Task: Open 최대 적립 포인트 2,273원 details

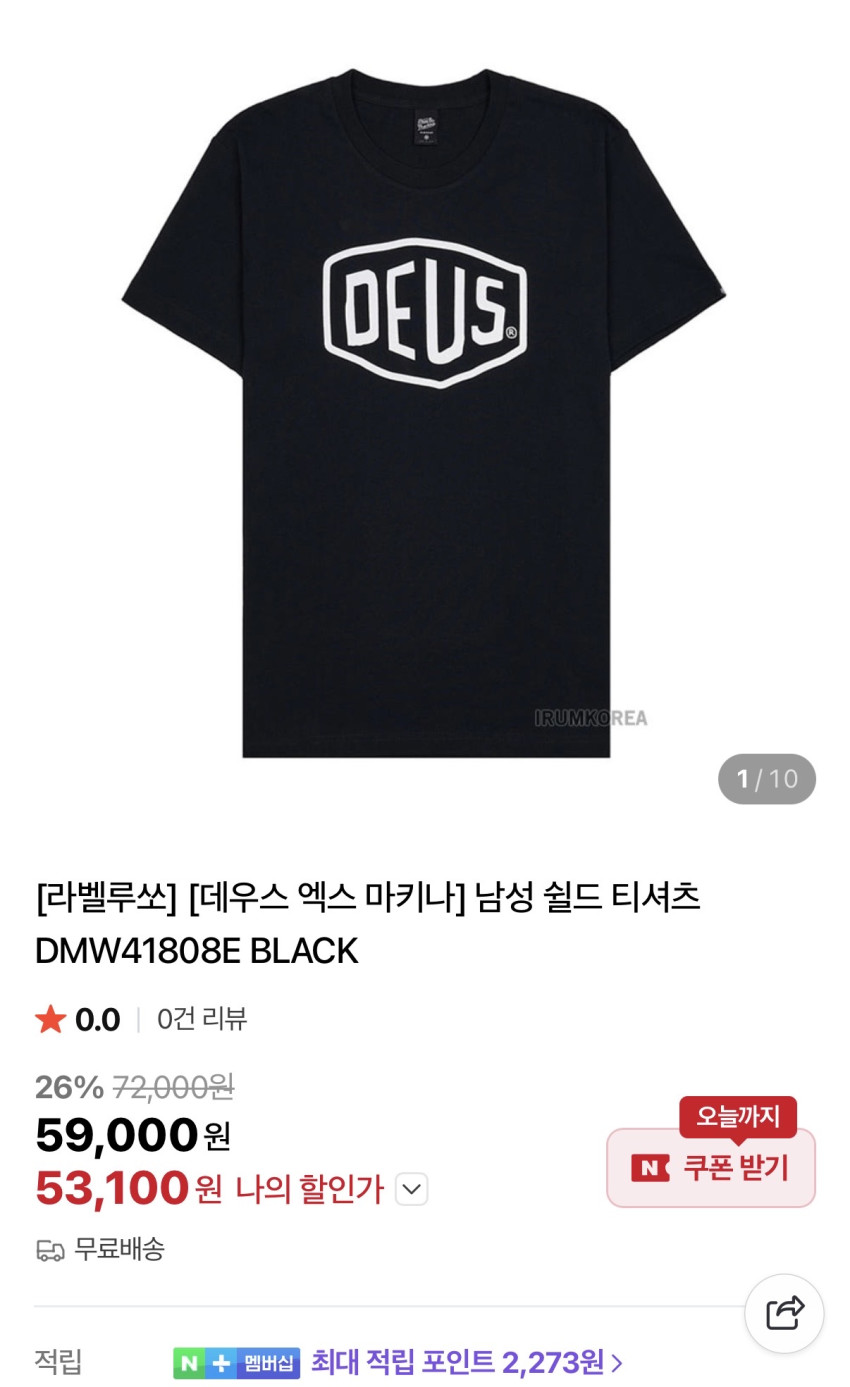Action: (x=466, y=1362)
